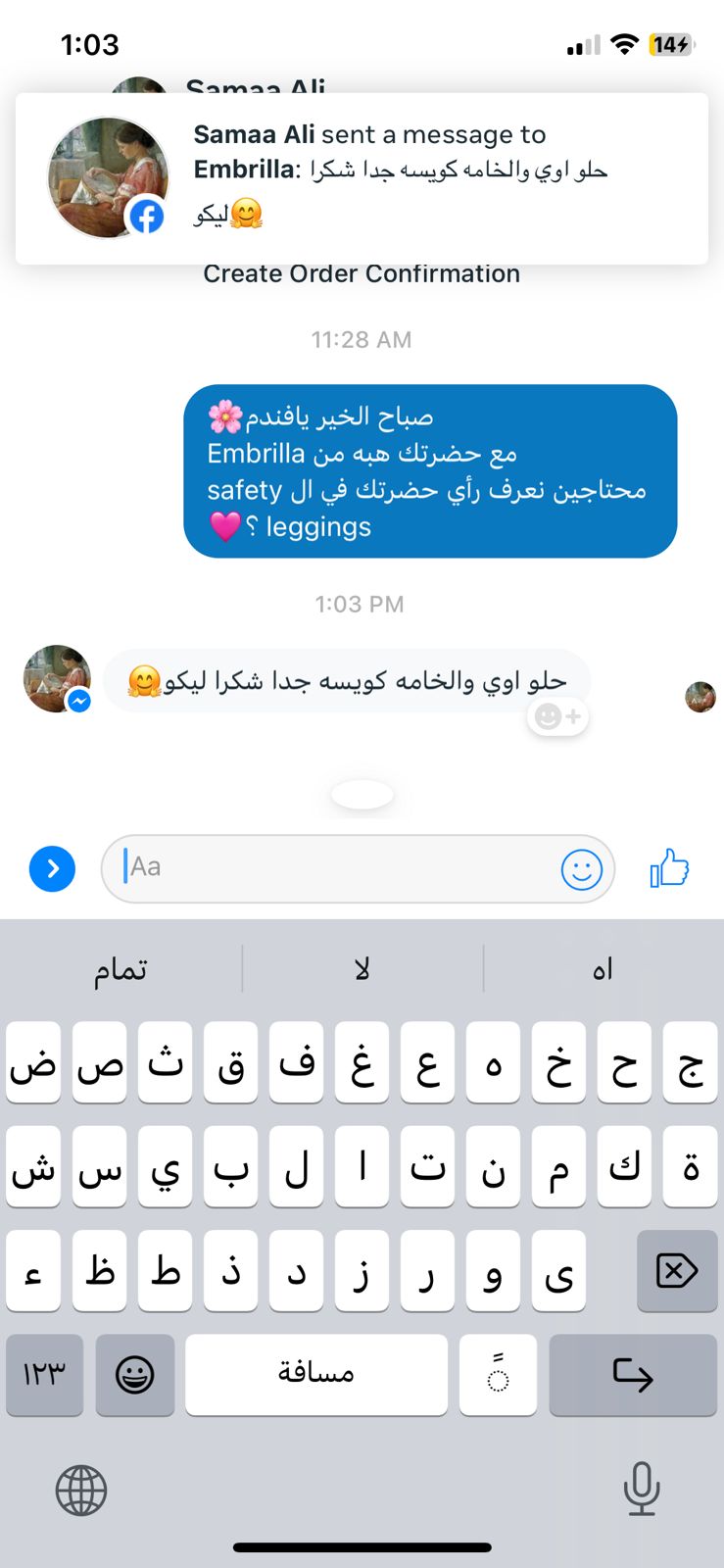Tap the مسافة space key
The image size is (724, 1568).
(x=316, y=1374)
